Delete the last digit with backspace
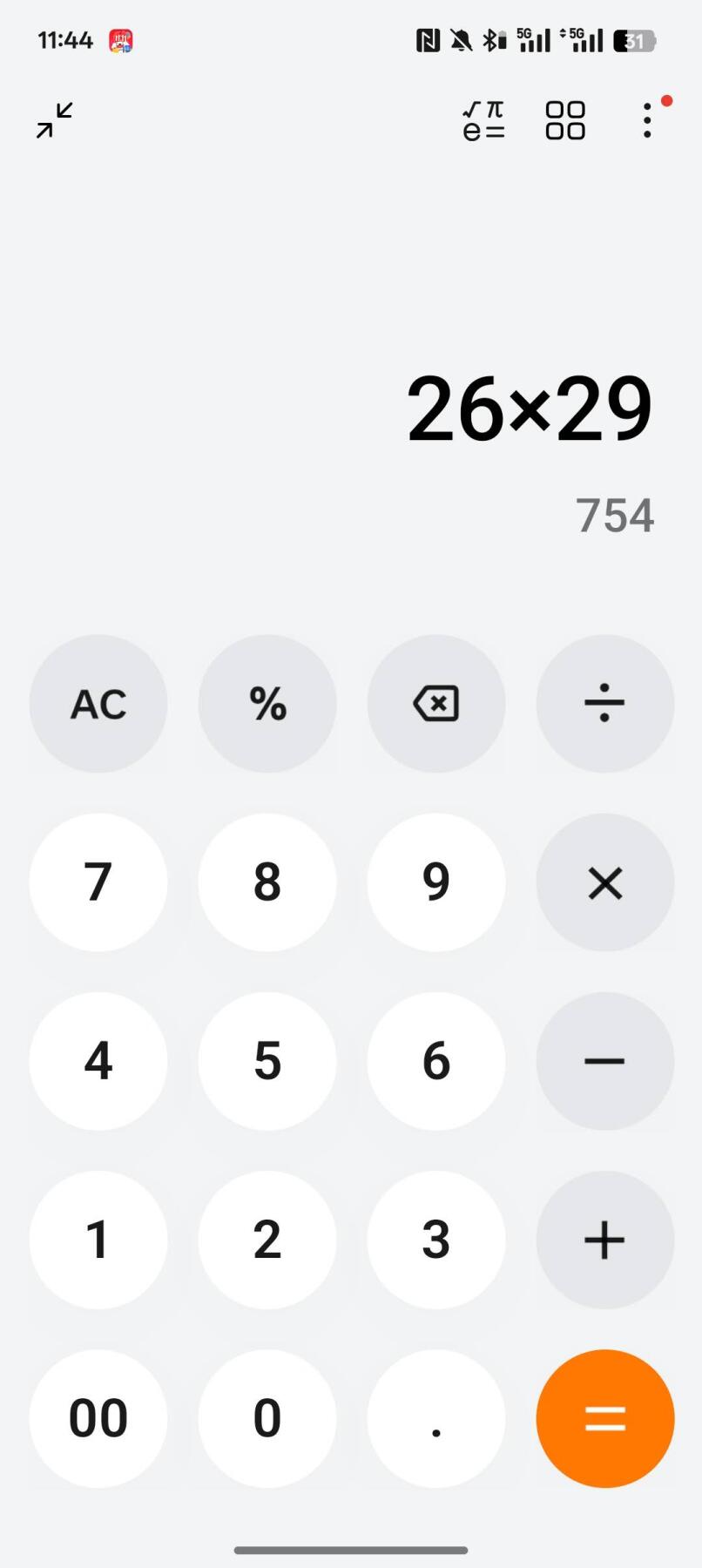The height and width of the screenshot is (1568, 702). tap(436, 704)
